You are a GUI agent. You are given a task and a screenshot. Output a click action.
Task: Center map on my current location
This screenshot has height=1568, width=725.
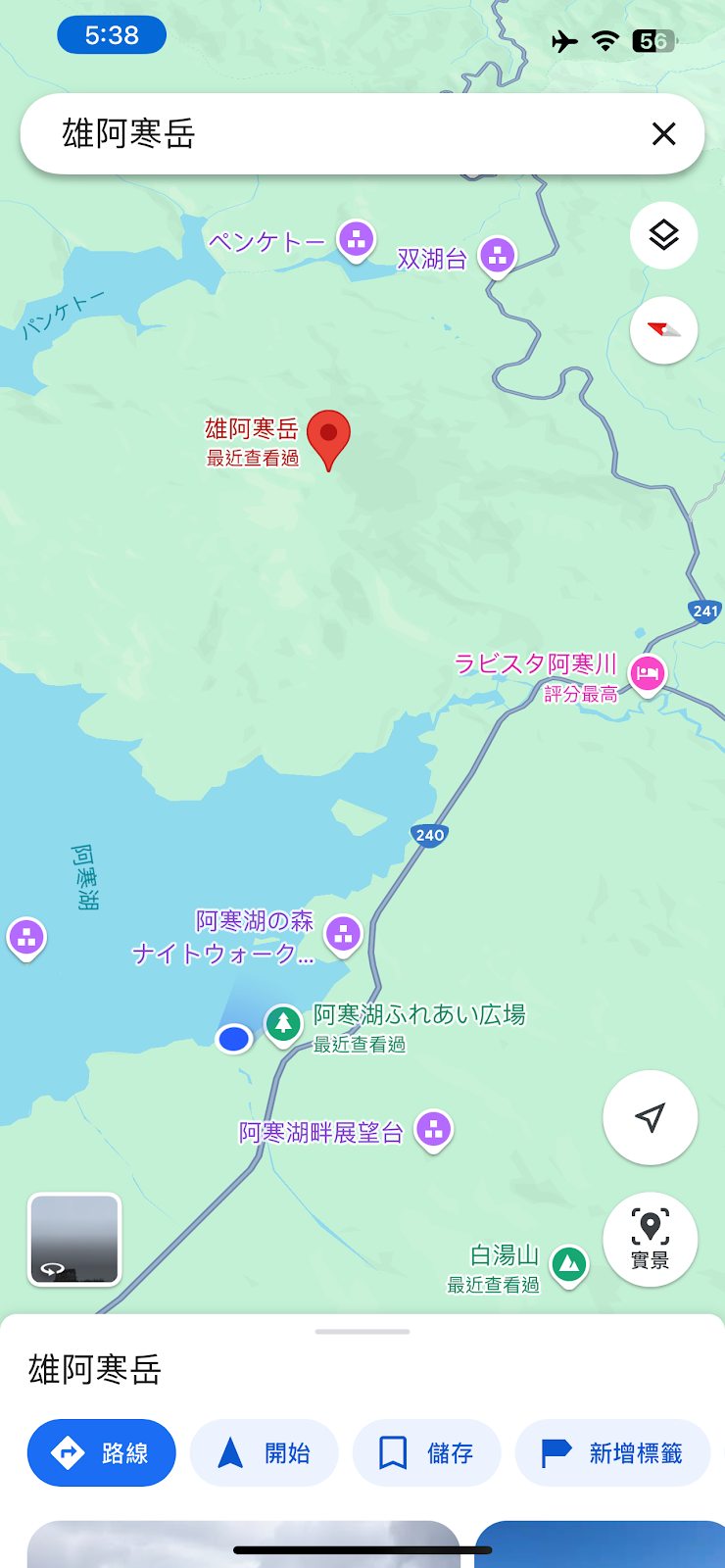(650, 1117)
